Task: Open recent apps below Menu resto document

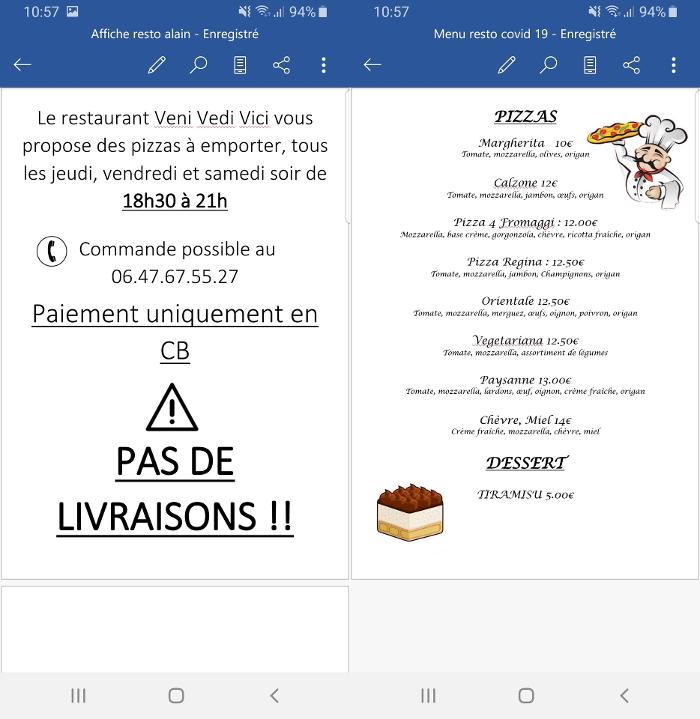Action: pyautogui.click(x=428, y=696)
